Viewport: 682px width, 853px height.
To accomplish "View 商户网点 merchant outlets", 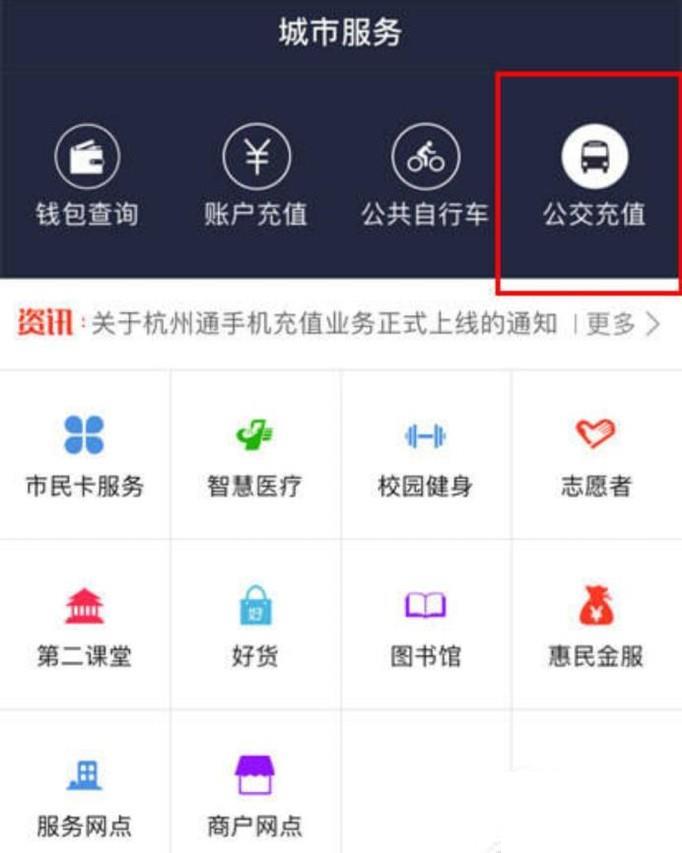I will (x=255, y=795).
